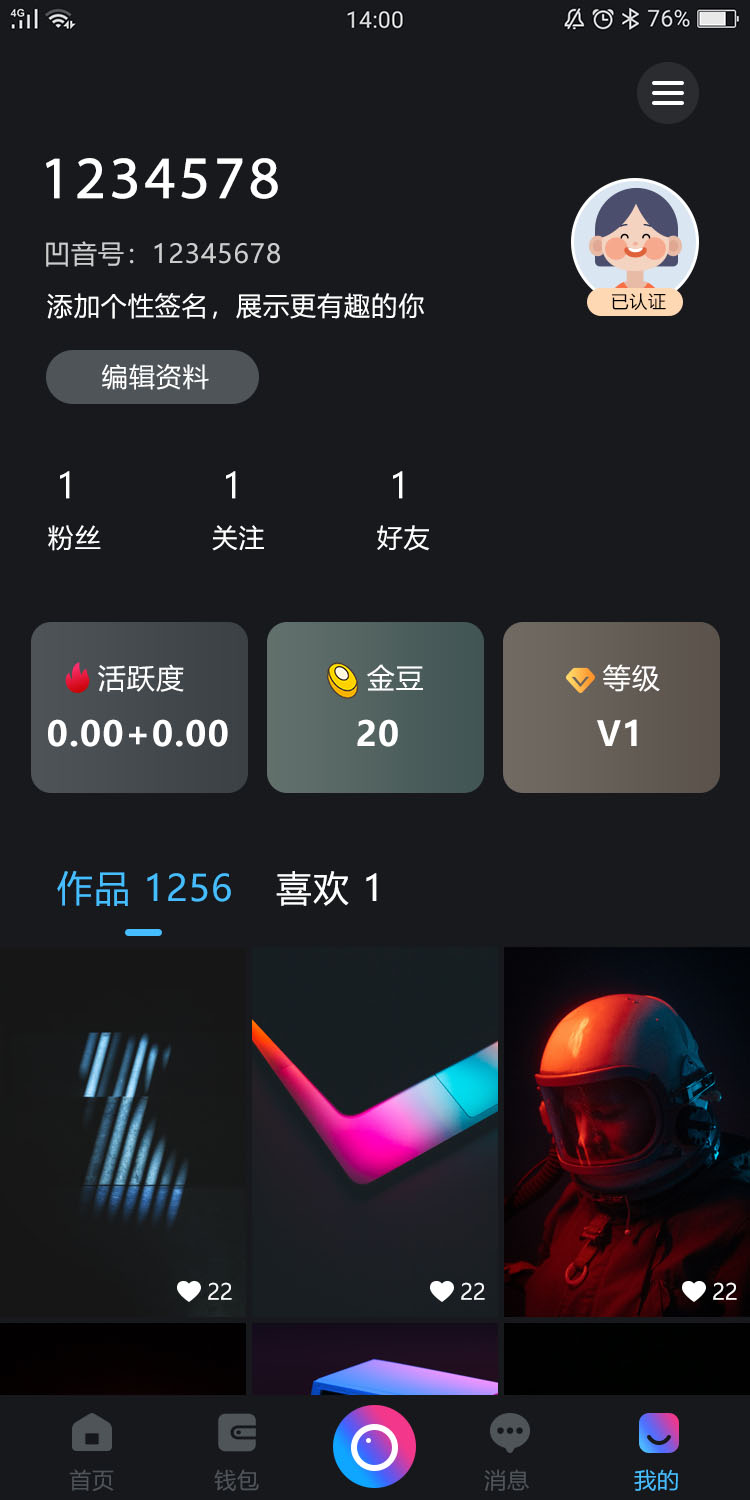Open the red astronaut helmet video
Screen dimensions: 750x1500
627,1132
